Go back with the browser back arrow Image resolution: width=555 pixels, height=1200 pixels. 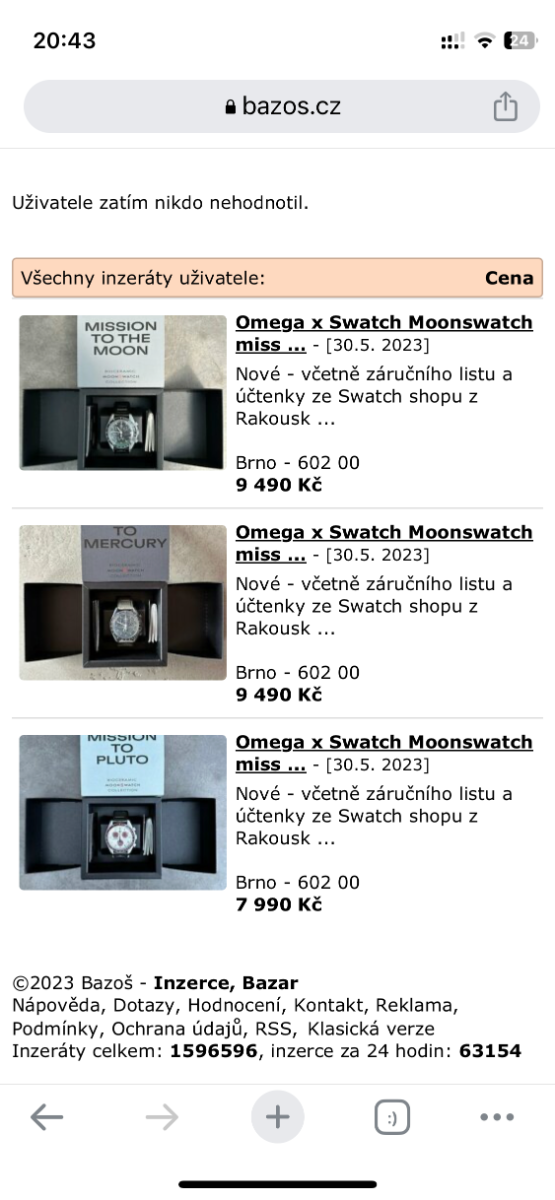pyautogui.click(x=47, y=1117)
